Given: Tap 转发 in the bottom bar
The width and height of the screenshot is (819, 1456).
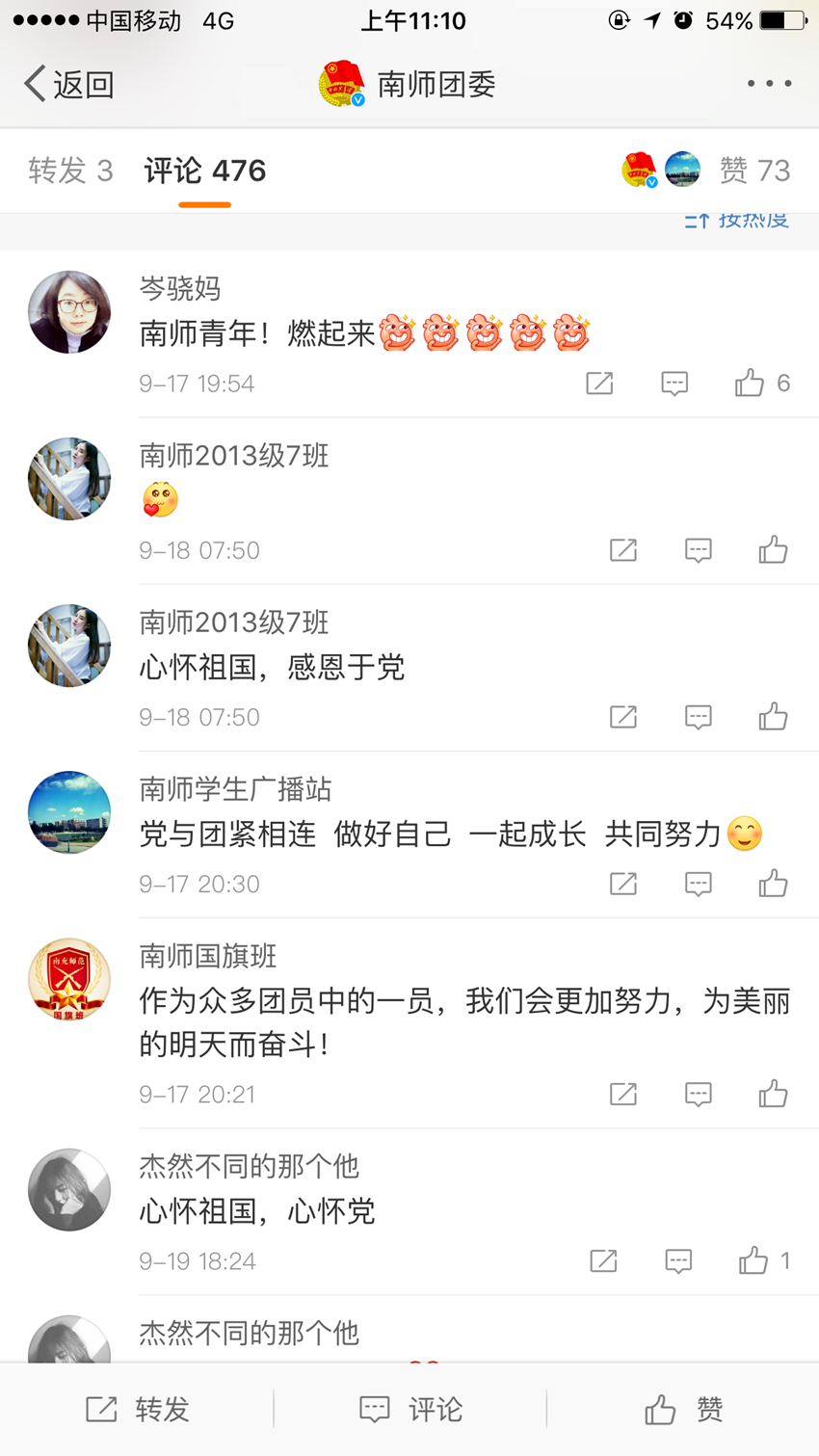Looking at the screenshot, I should [137, 1410].
